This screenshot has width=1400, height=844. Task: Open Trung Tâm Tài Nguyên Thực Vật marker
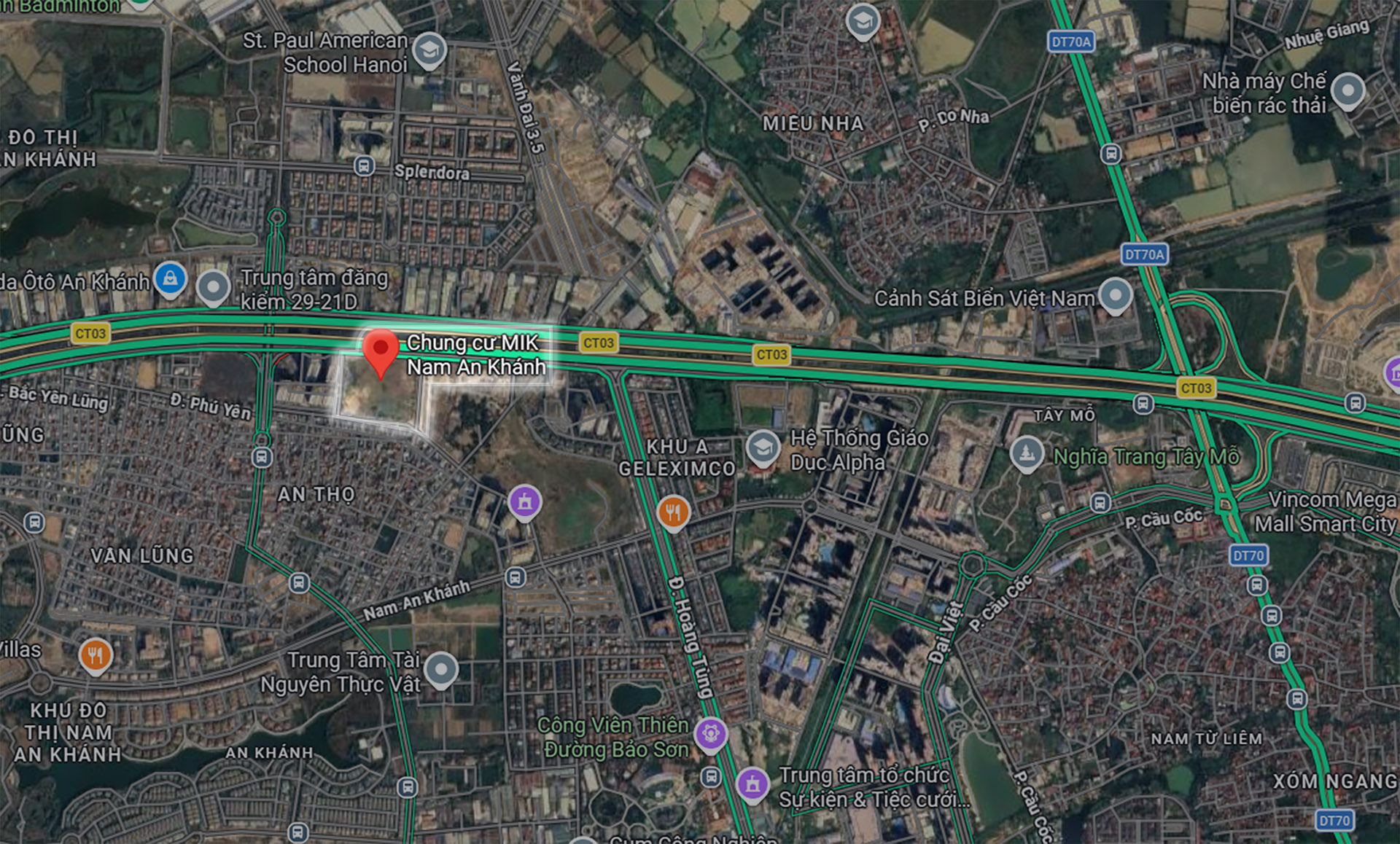click(440, 668)
